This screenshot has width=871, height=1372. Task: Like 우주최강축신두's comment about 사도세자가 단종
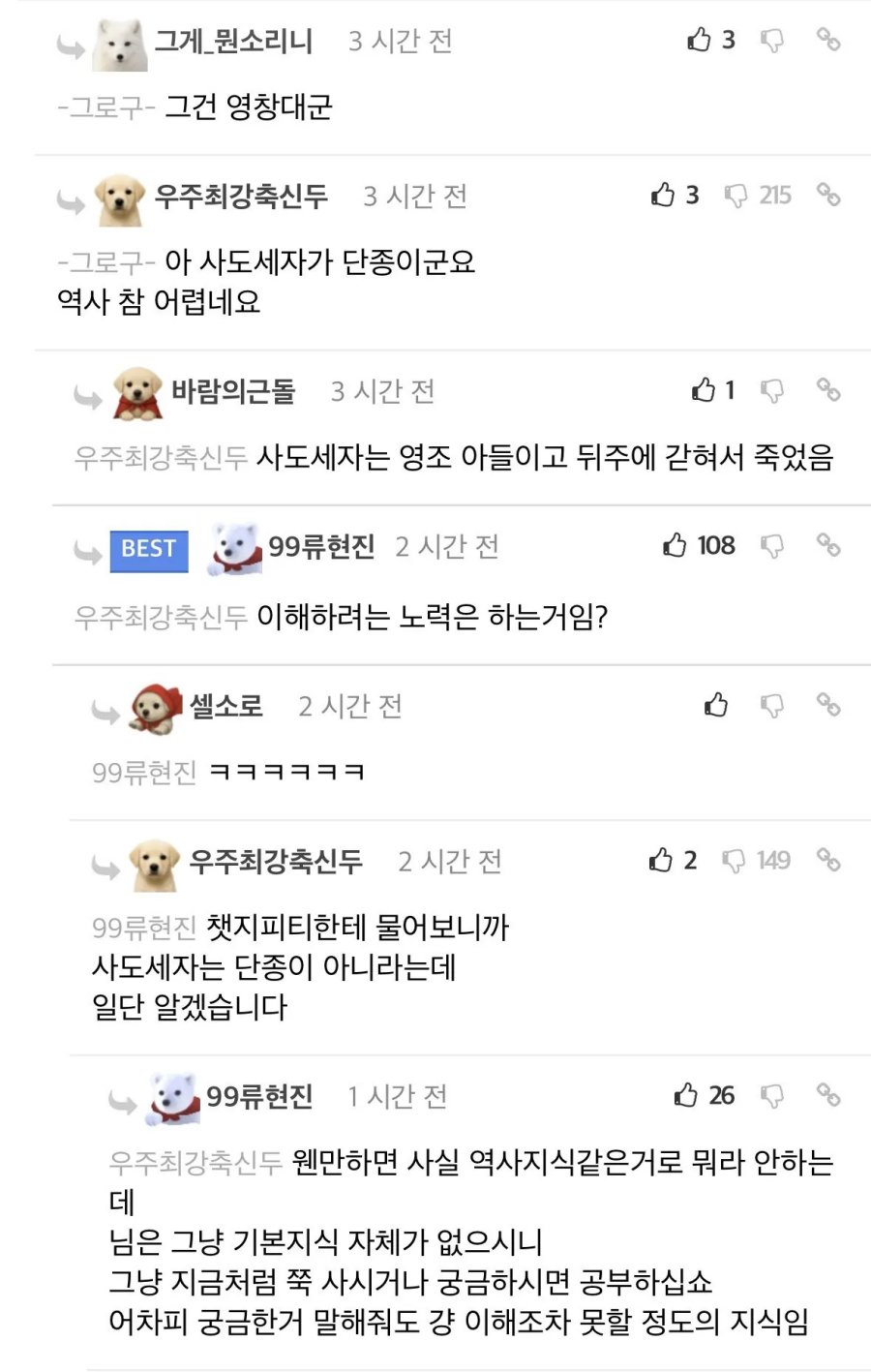click(664, 196)
